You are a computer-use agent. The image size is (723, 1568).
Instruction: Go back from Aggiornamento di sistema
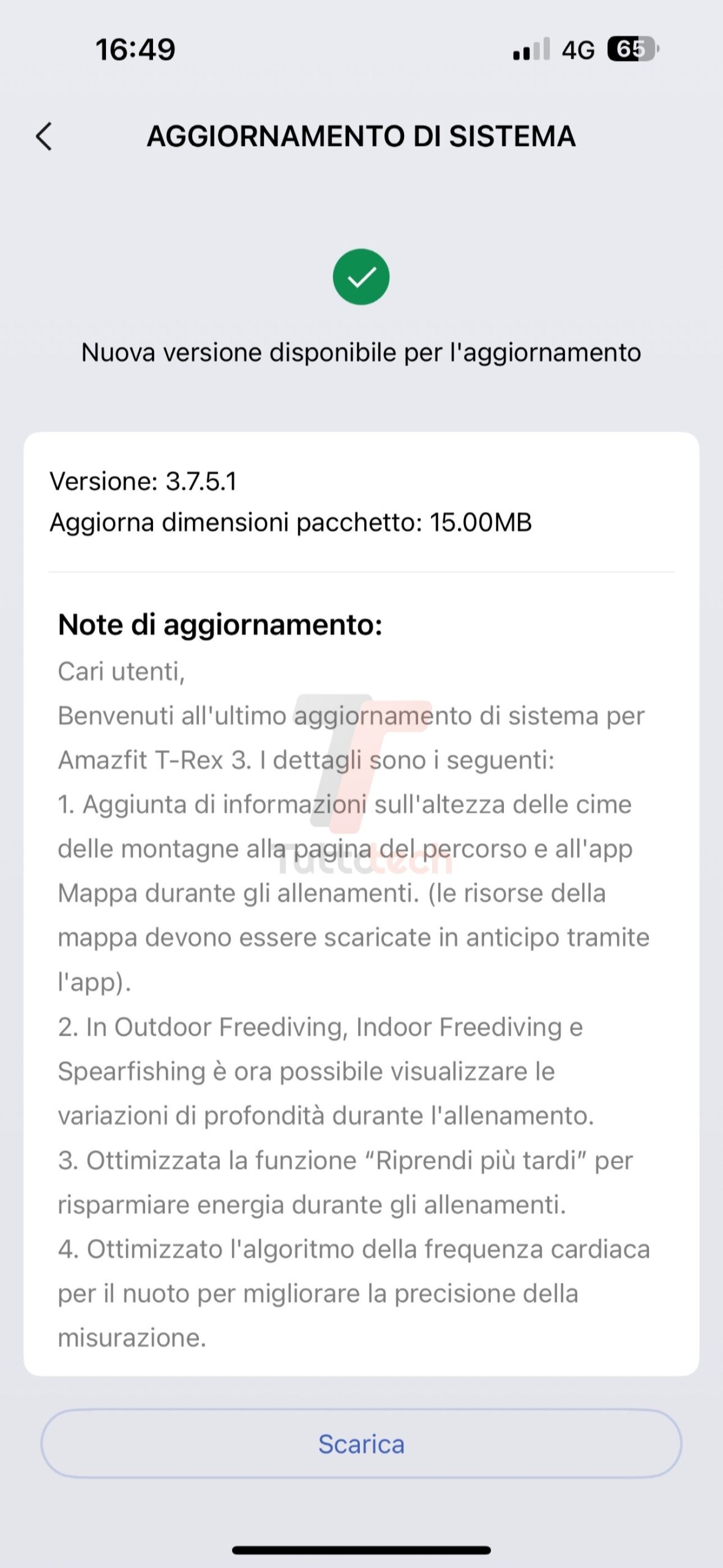tap(44, 136)
